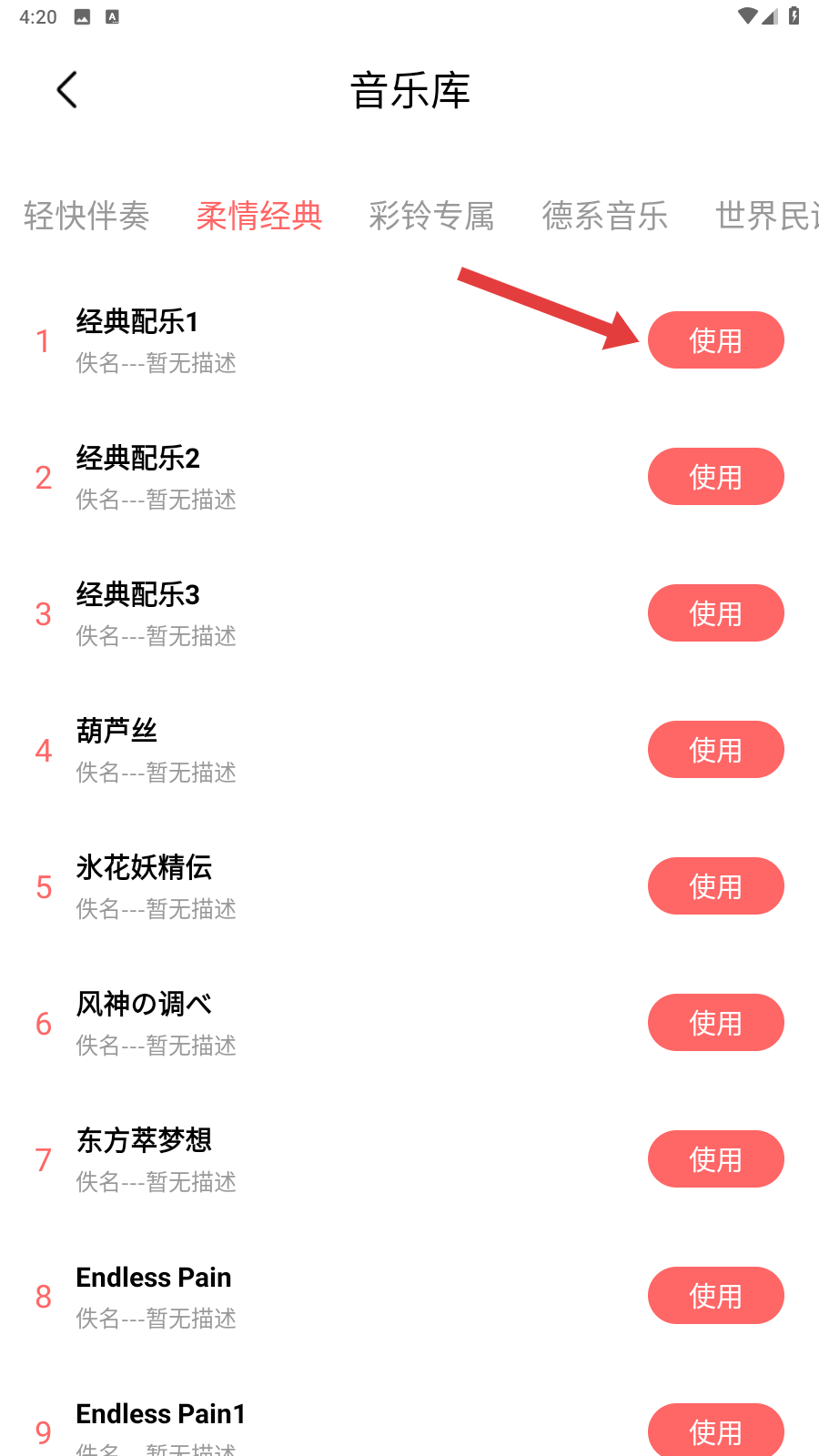Tap 使用 for Endless Pain1
This screenshot has width=819, height=1456.
click(x=715, y=1431)
